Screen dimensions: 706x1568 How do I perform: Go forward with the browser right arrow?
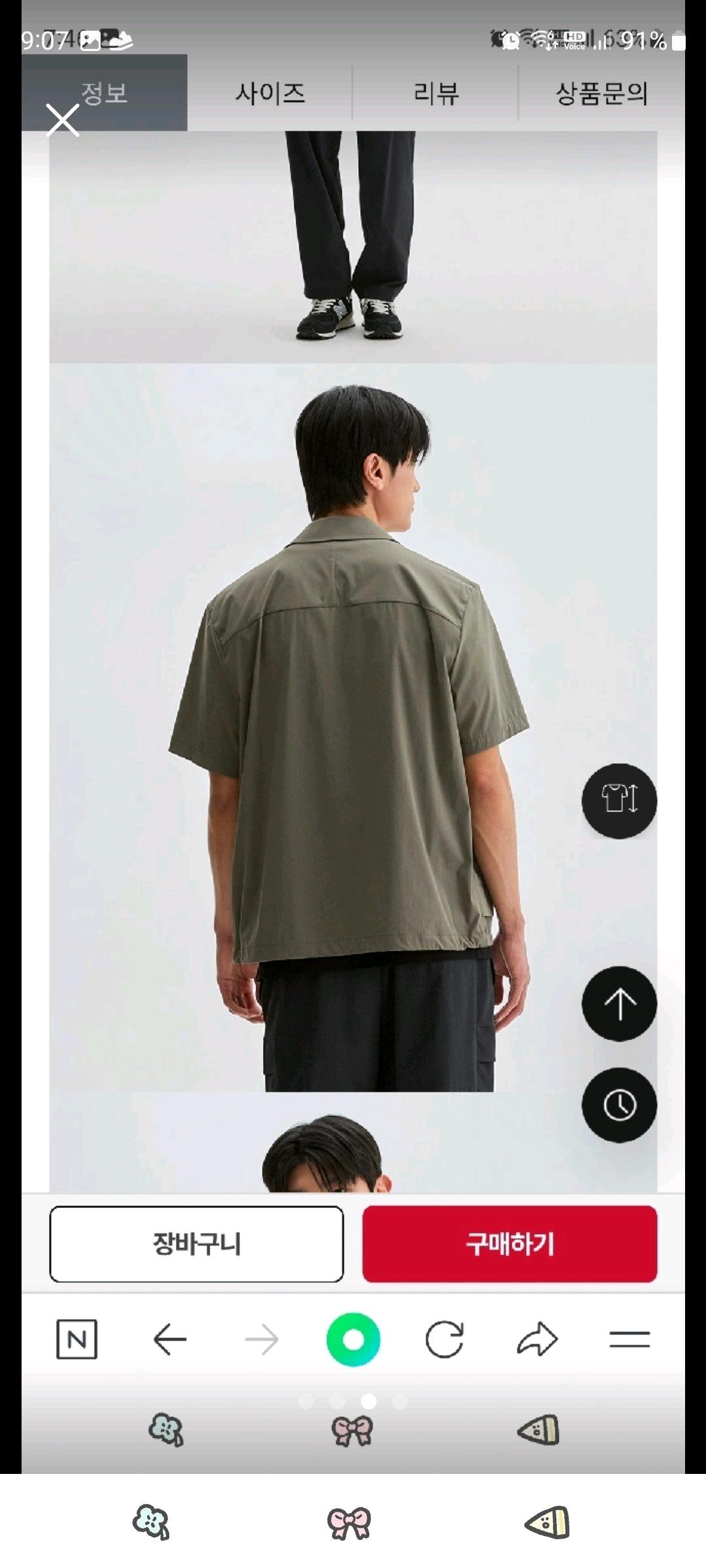point(261,1340)
